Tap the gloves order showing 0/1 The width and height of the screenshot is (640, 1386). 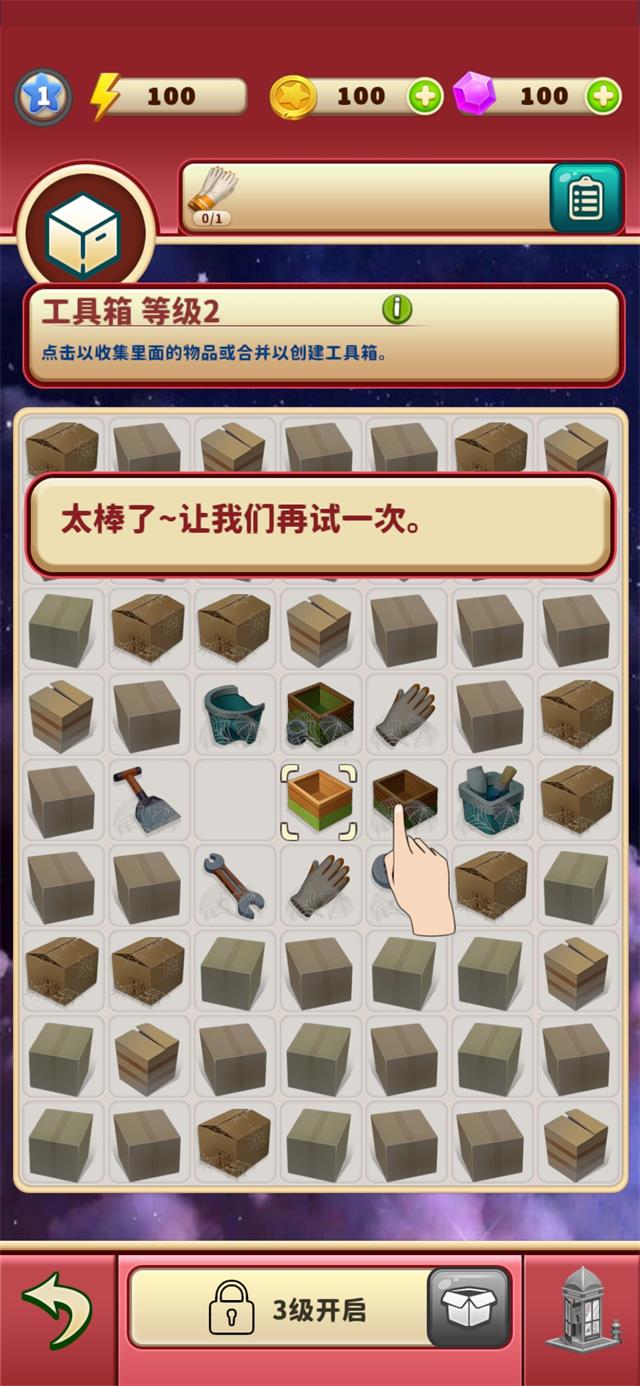pyautogui.click(x=213, y=195)
